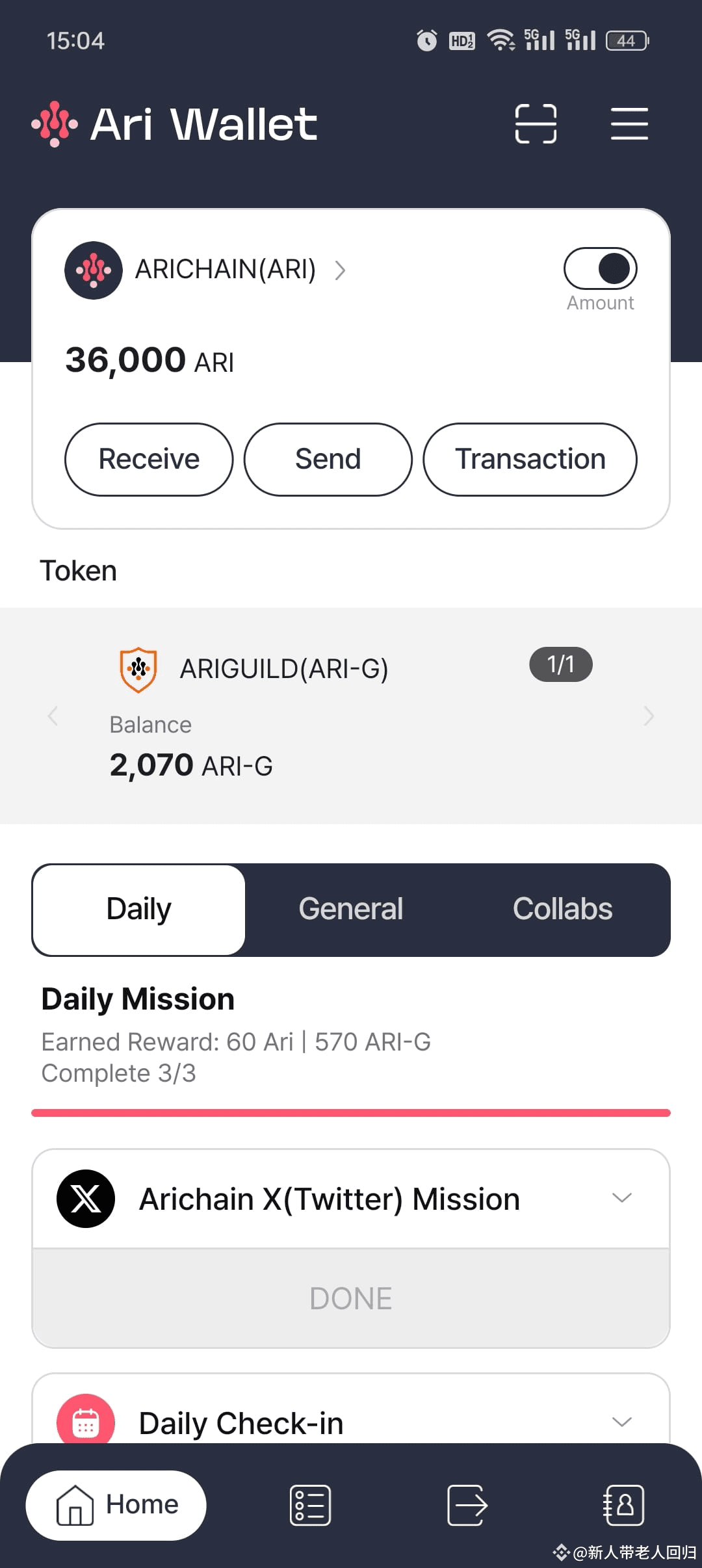The height and width of the screenshot is (1568, 702).
Task: Expand the Daily Check-in section
Action: click(x=623, y=1421)
